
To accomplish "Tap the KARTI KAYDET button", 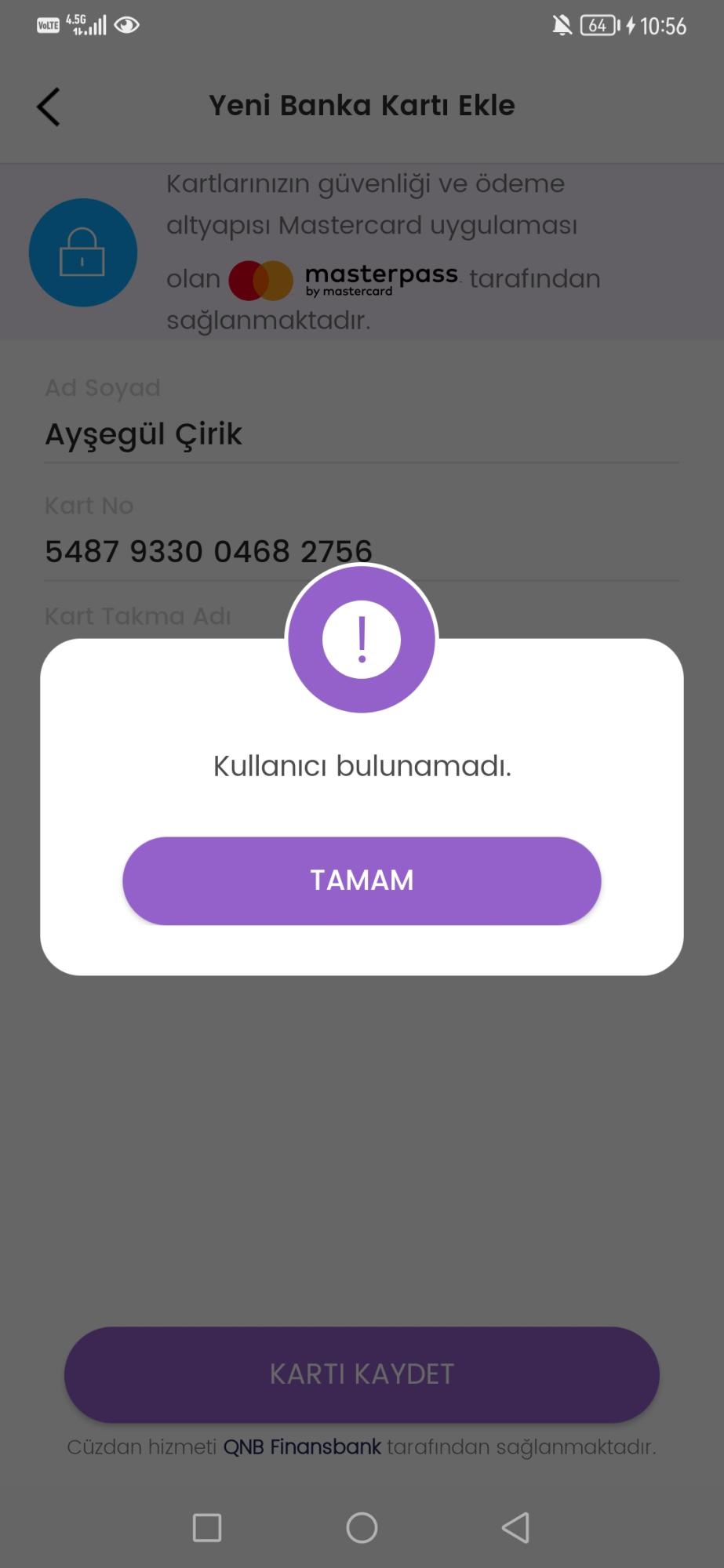I will click(x=362, y=1374).
